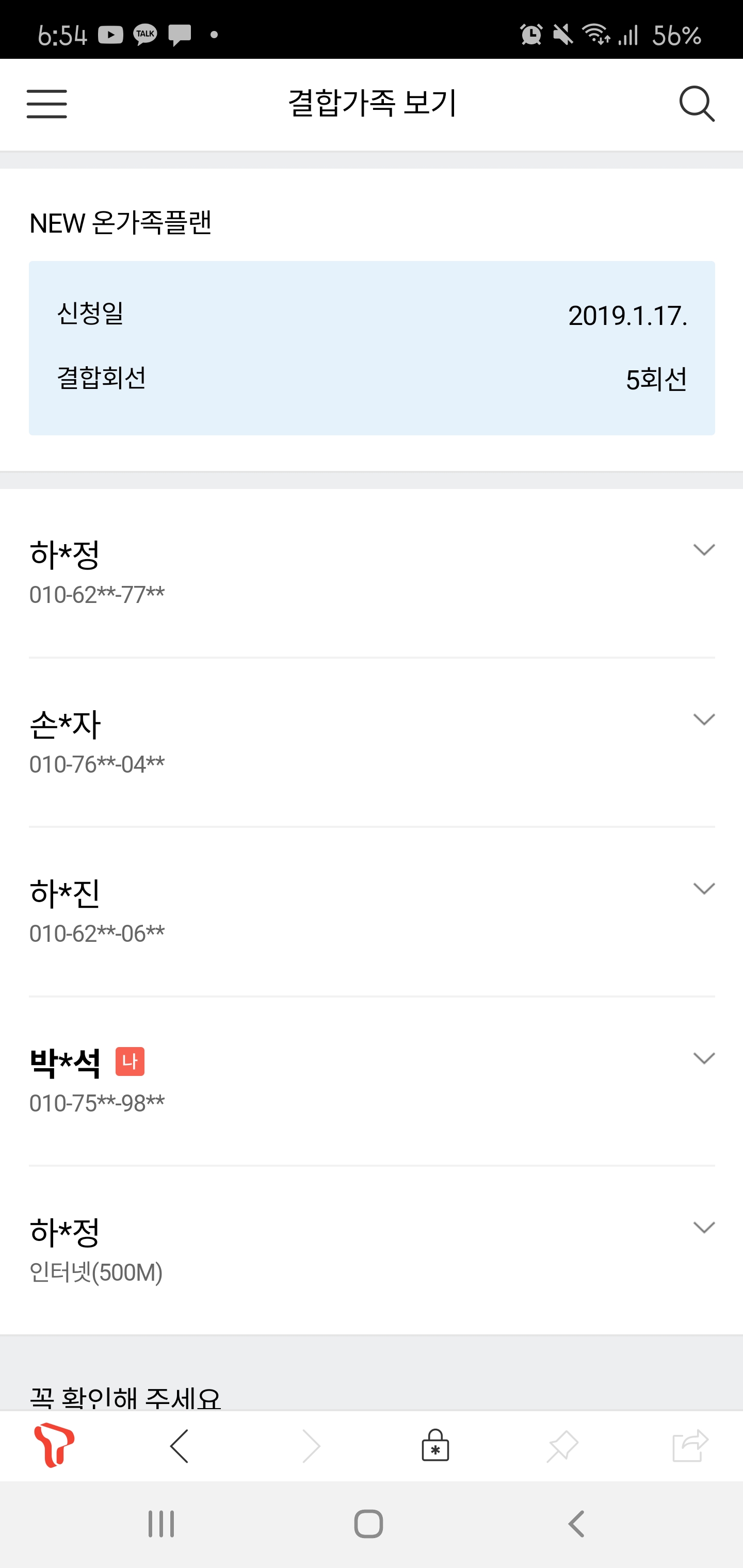This screenshot has width=743, height=1568.
Task: Go back using toolbar left arrow
Action: point(180,1446)
